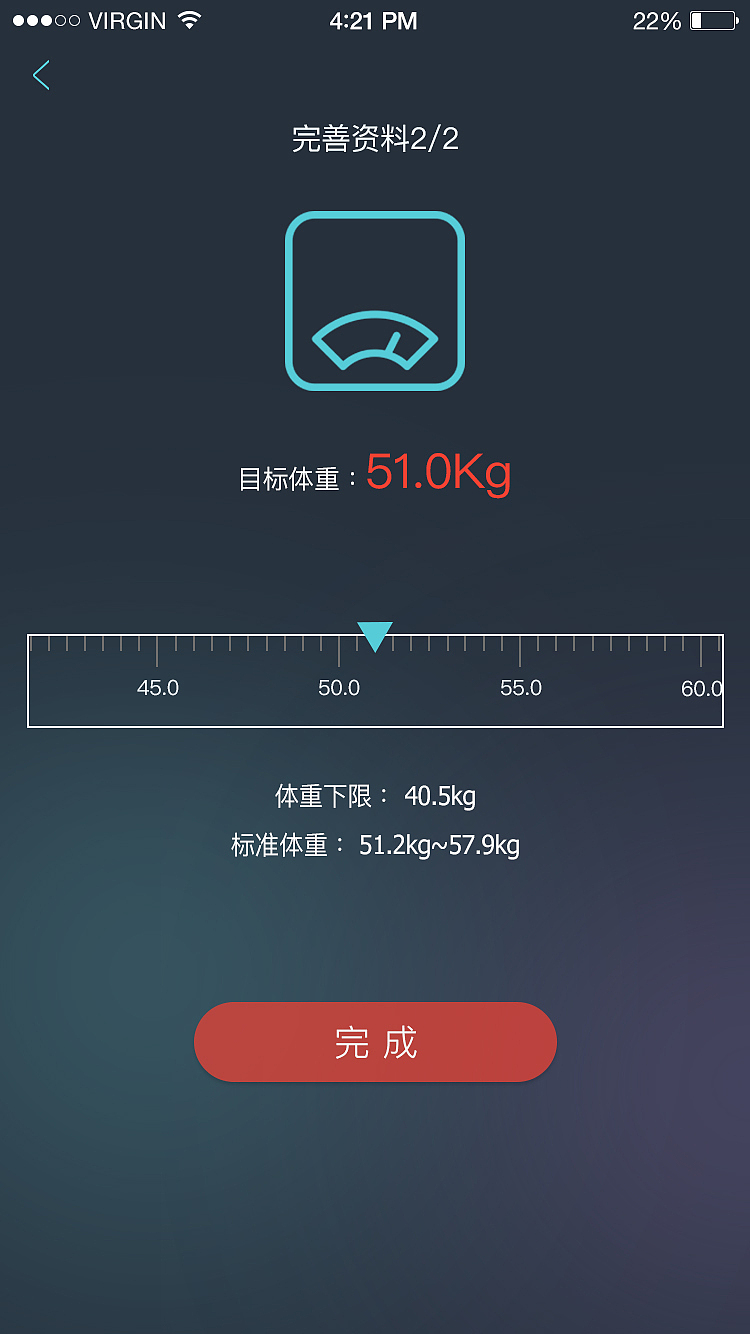Tap the back arrow chevron
Screen dimensions: 750x1334
pyautogui.click(x=41, y=75)
